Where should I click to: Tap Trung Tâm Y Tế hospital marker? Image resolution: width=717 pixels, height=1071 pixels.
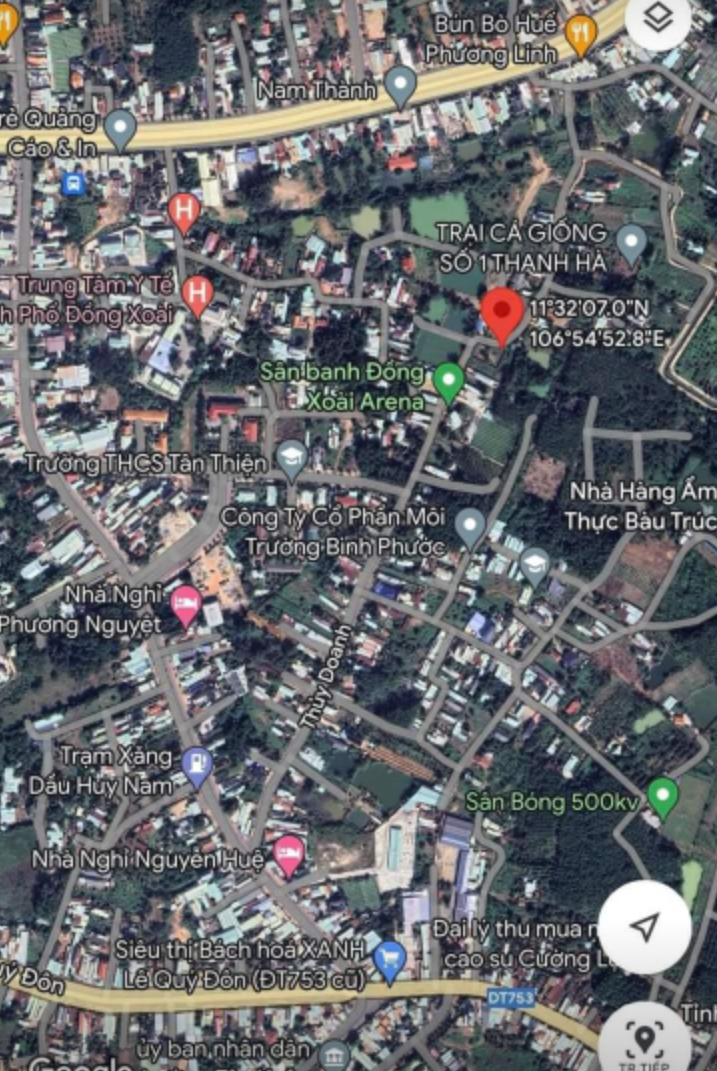(198, 294)
